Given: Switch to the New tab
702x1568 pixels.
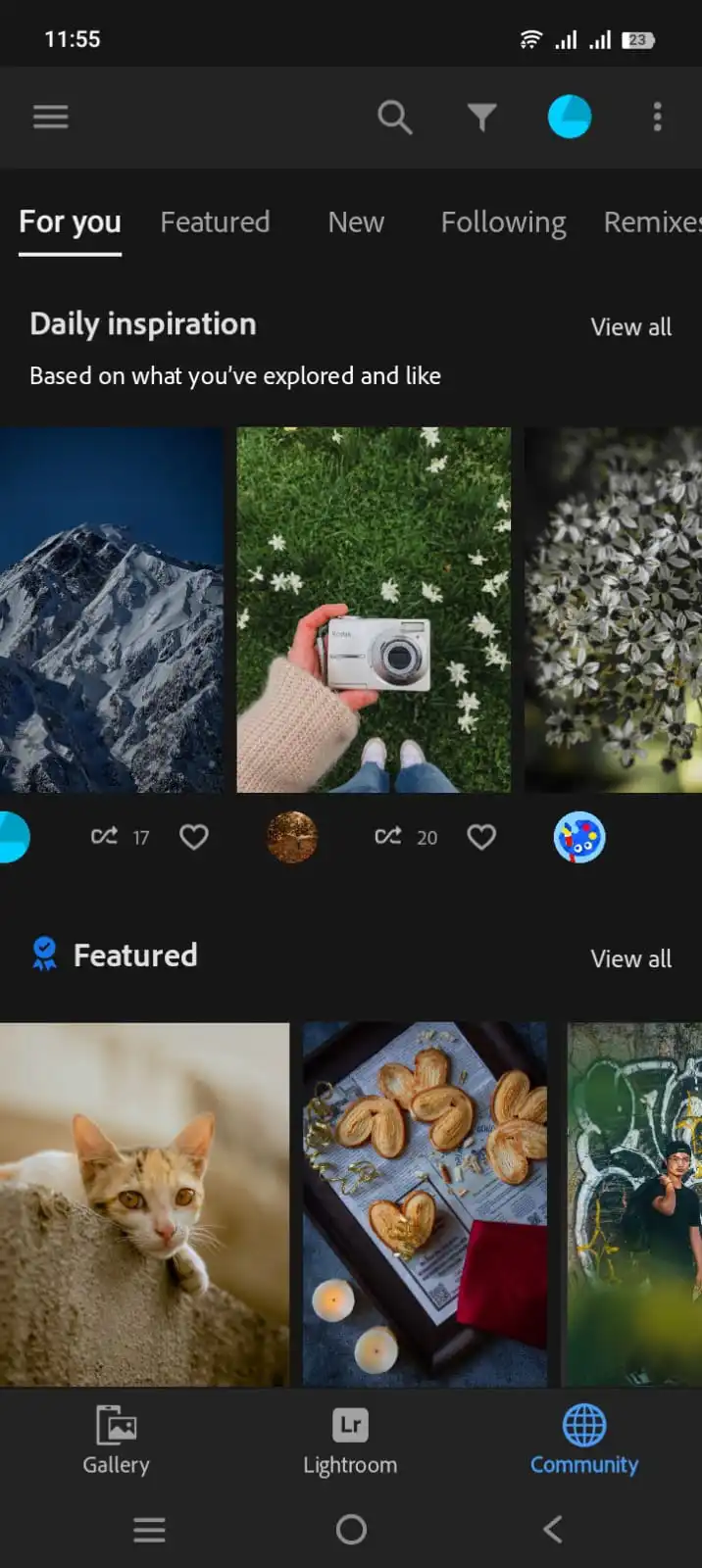Looking at the screenshot, I should click(356, 222).
